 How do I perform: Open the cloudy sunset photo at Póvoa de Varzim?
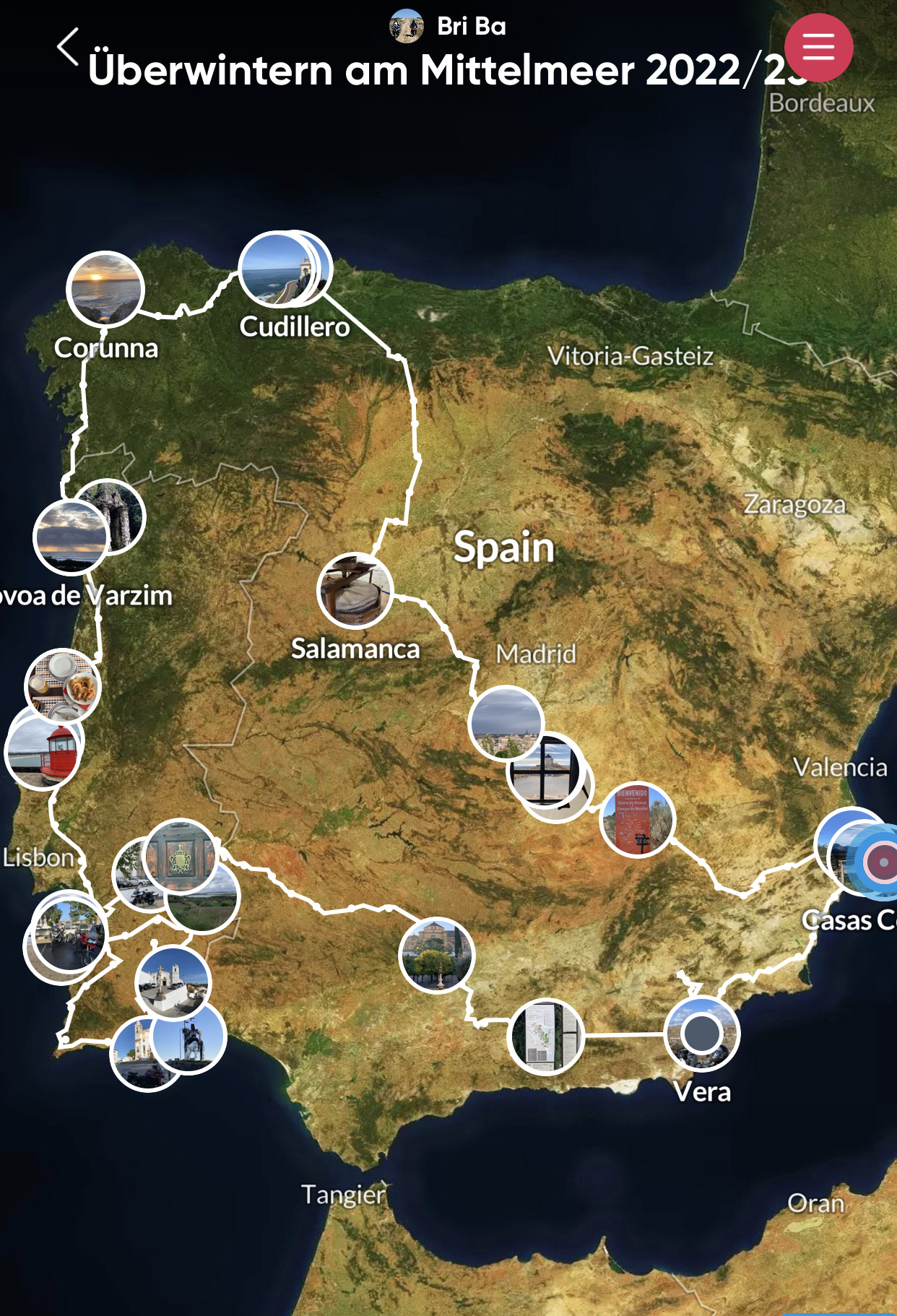point(69,537)
